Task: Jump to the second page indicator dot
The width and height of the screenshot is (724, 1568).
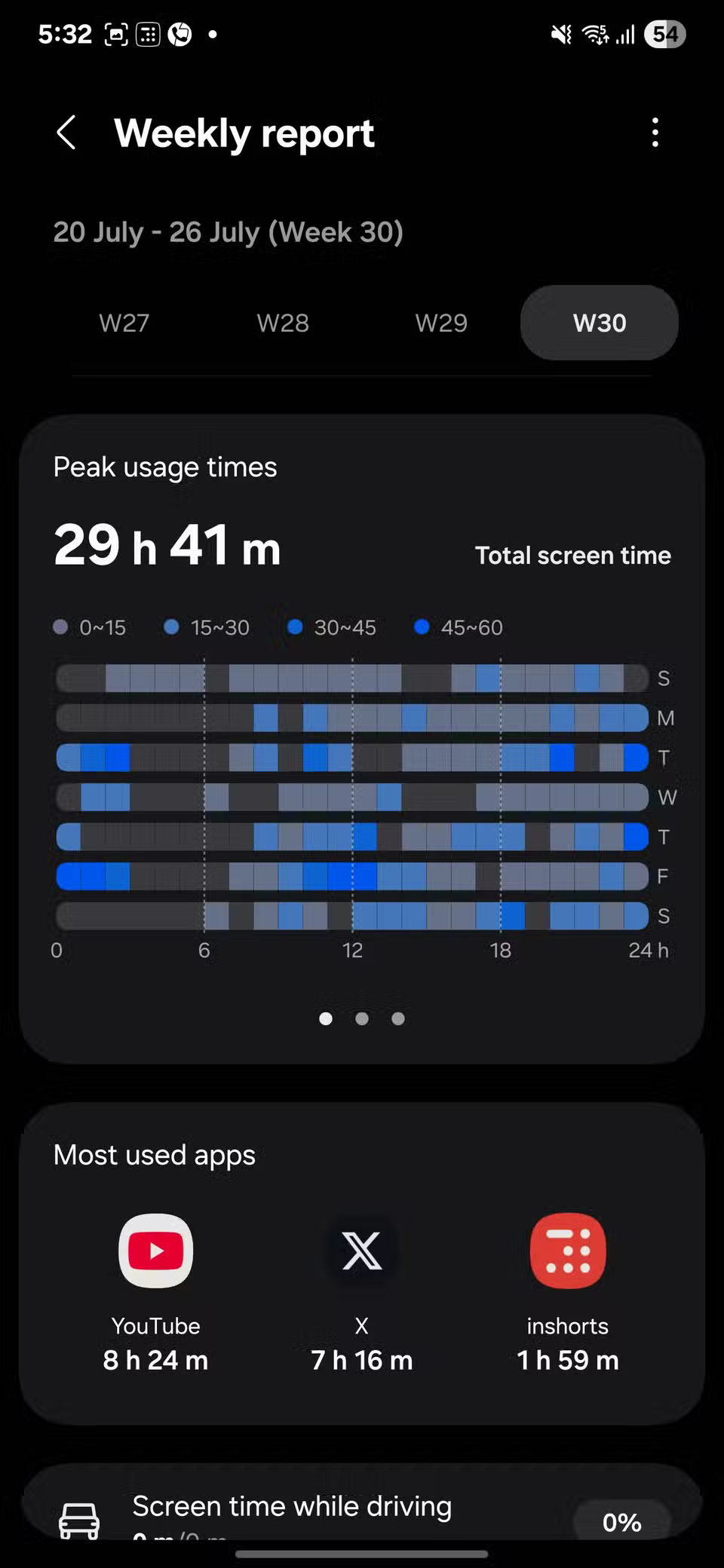Action: (x=362, y=1018)
